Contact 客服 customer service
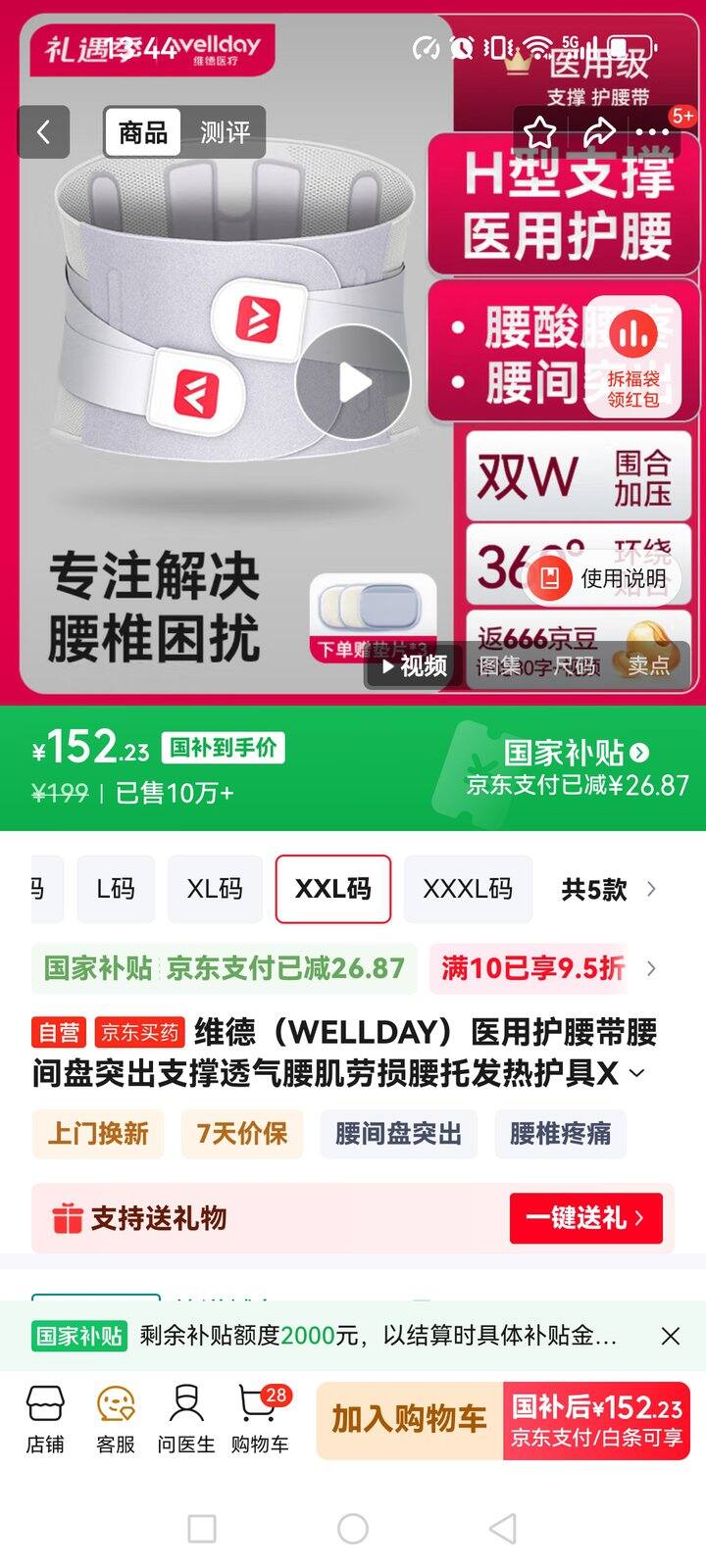The width and height of the screenshot is (706, 1568). 116,1418
